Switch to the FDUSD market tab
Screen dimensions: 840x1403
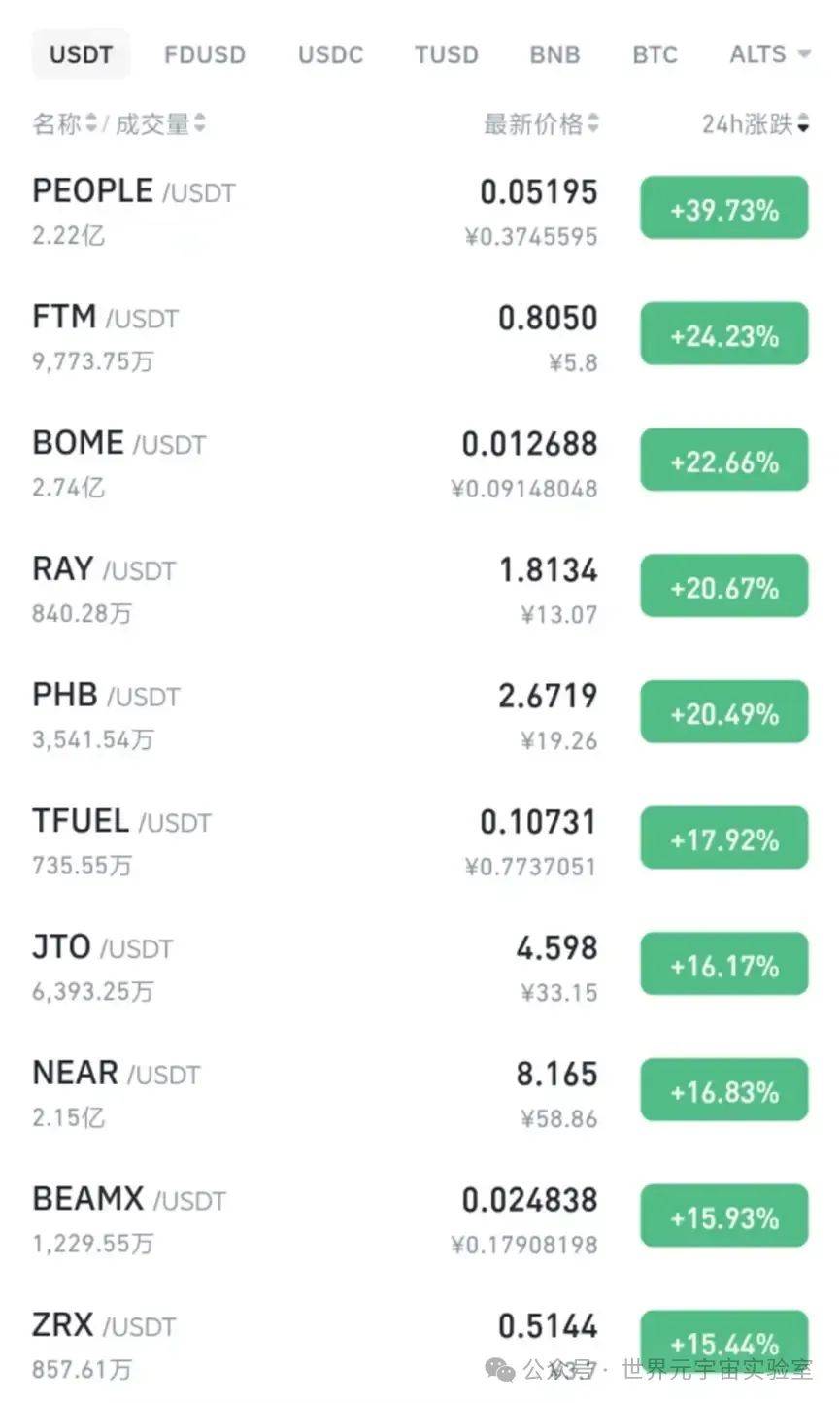(x=205, y=54)
